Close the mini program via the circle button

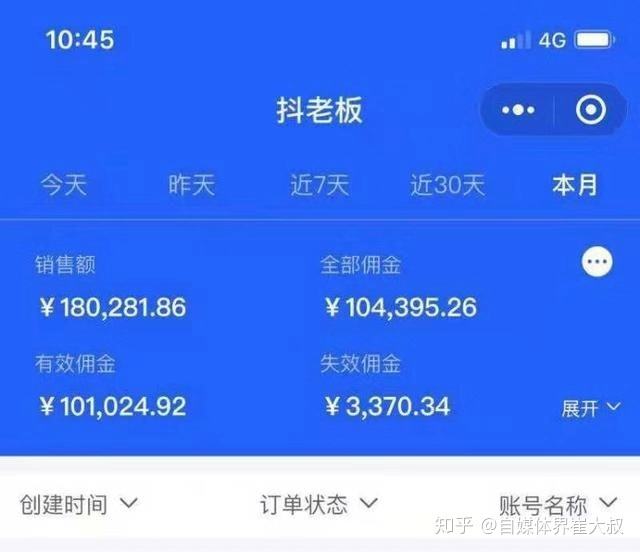click(x=591, y=109)
